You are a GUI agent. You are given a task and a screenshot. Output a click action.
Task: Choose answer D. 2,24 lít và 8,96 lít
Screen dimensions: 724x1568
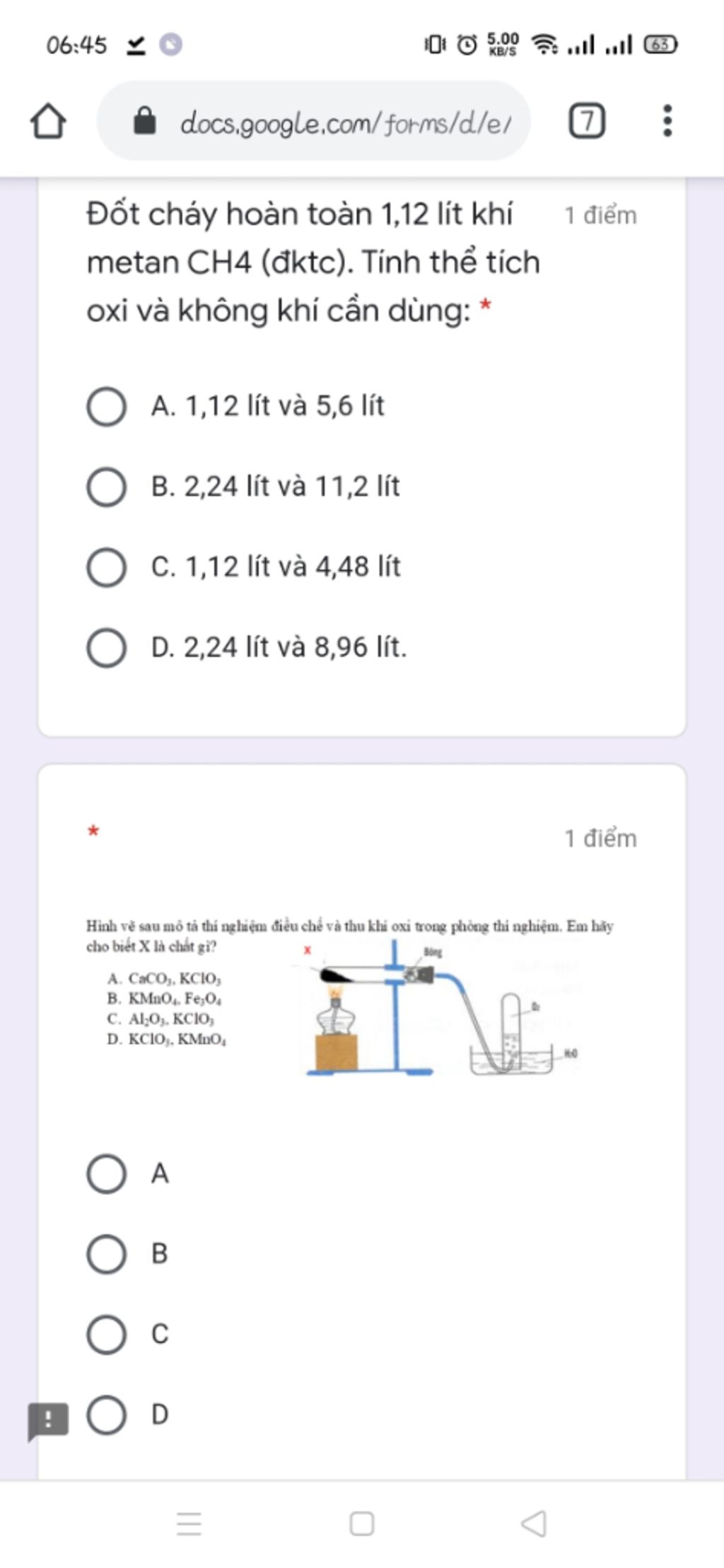(x=107, y=648)
